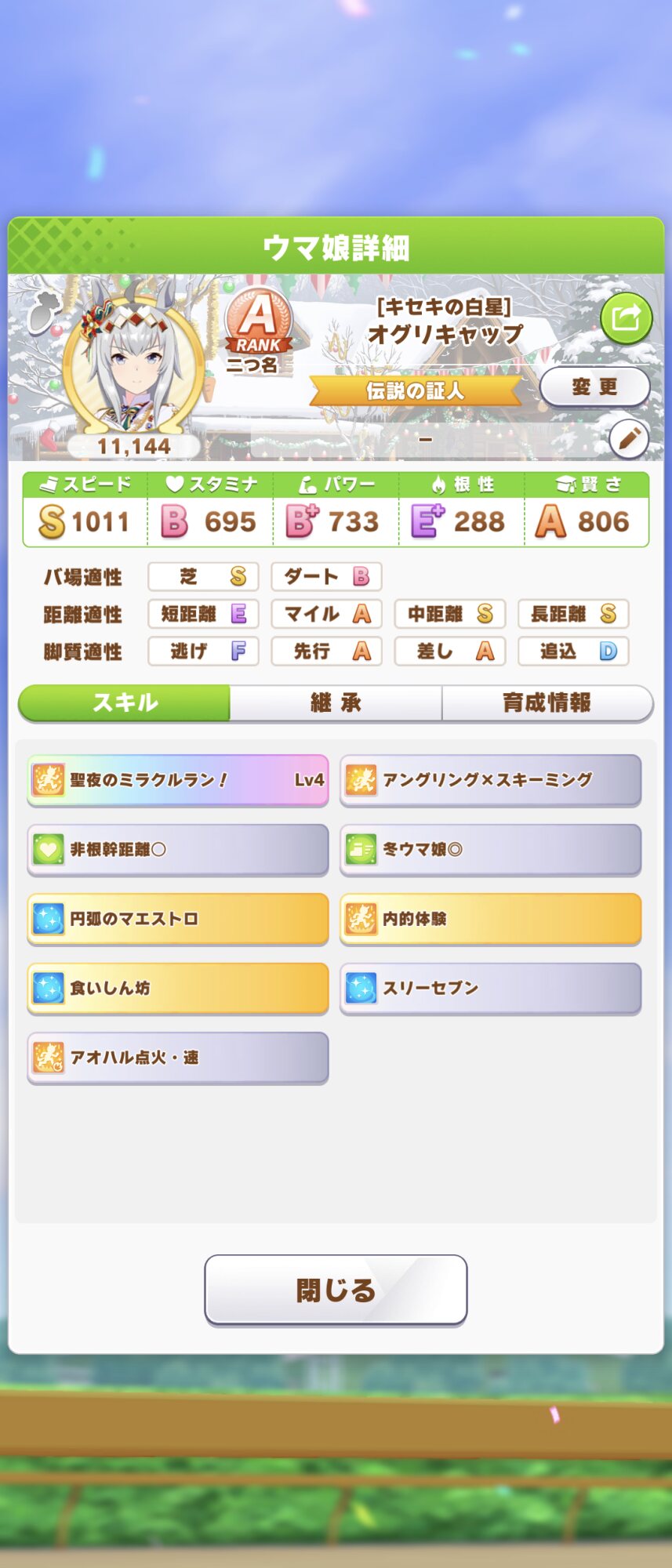Switch to the 継承 tab
Viewport: 672px width, 1568px height.
tap(336, 702)
